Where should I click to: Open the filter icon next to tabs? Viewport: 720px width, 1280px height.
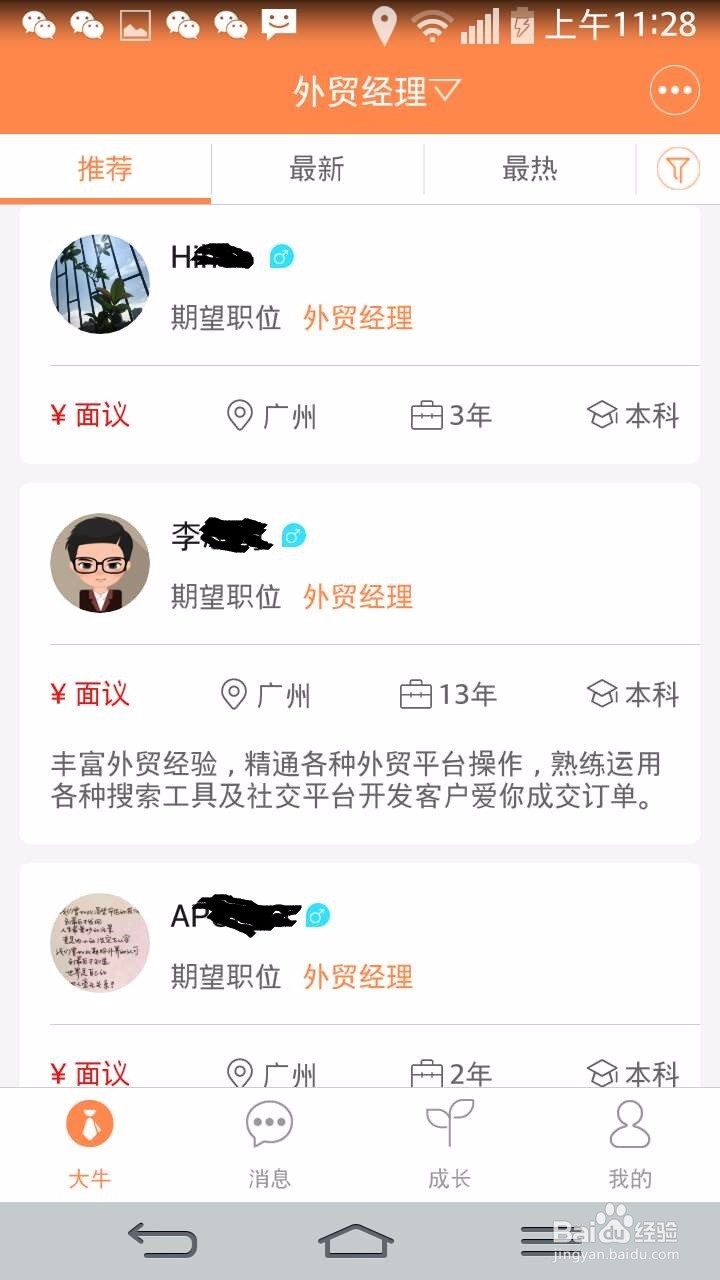(x=677, y=170)
